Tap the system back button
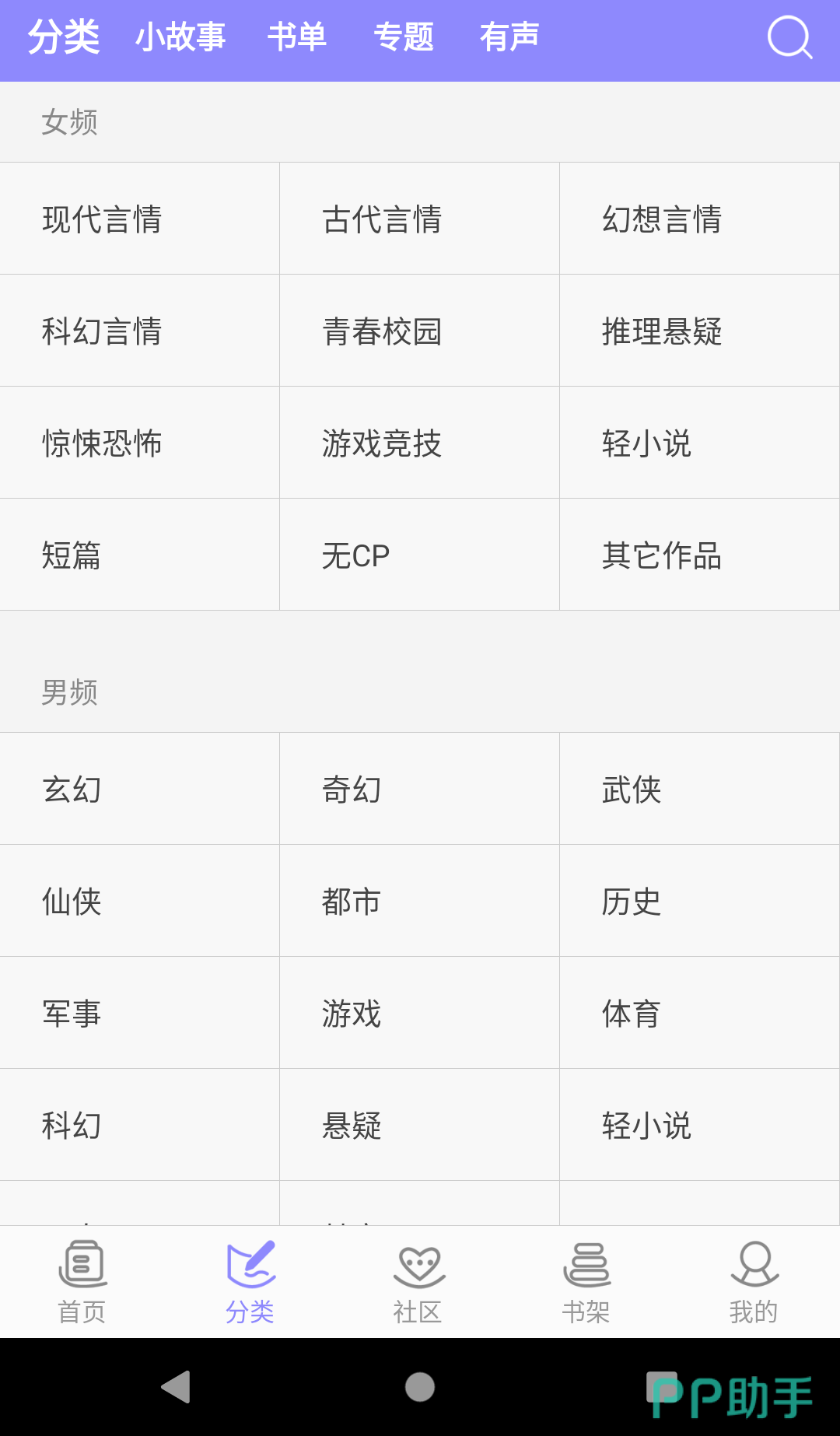The width and height of the screenshot is (840, 1436). tap(176, 1386)
